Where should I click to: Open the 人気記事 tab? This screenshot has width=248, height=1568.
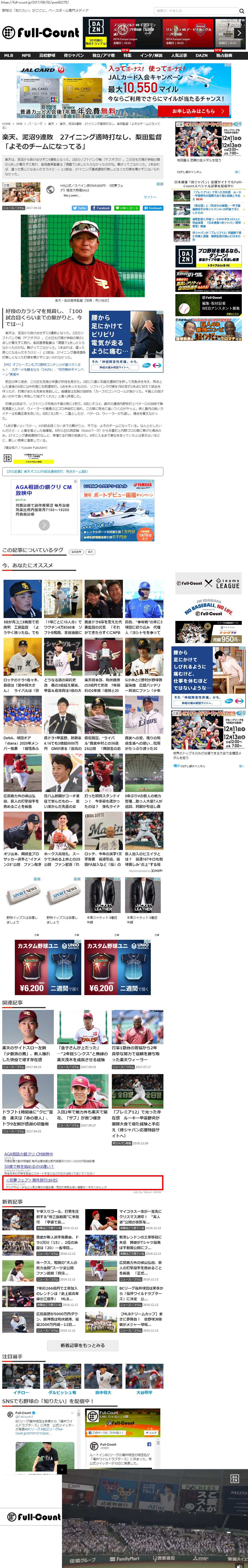[x=178, y=55]
